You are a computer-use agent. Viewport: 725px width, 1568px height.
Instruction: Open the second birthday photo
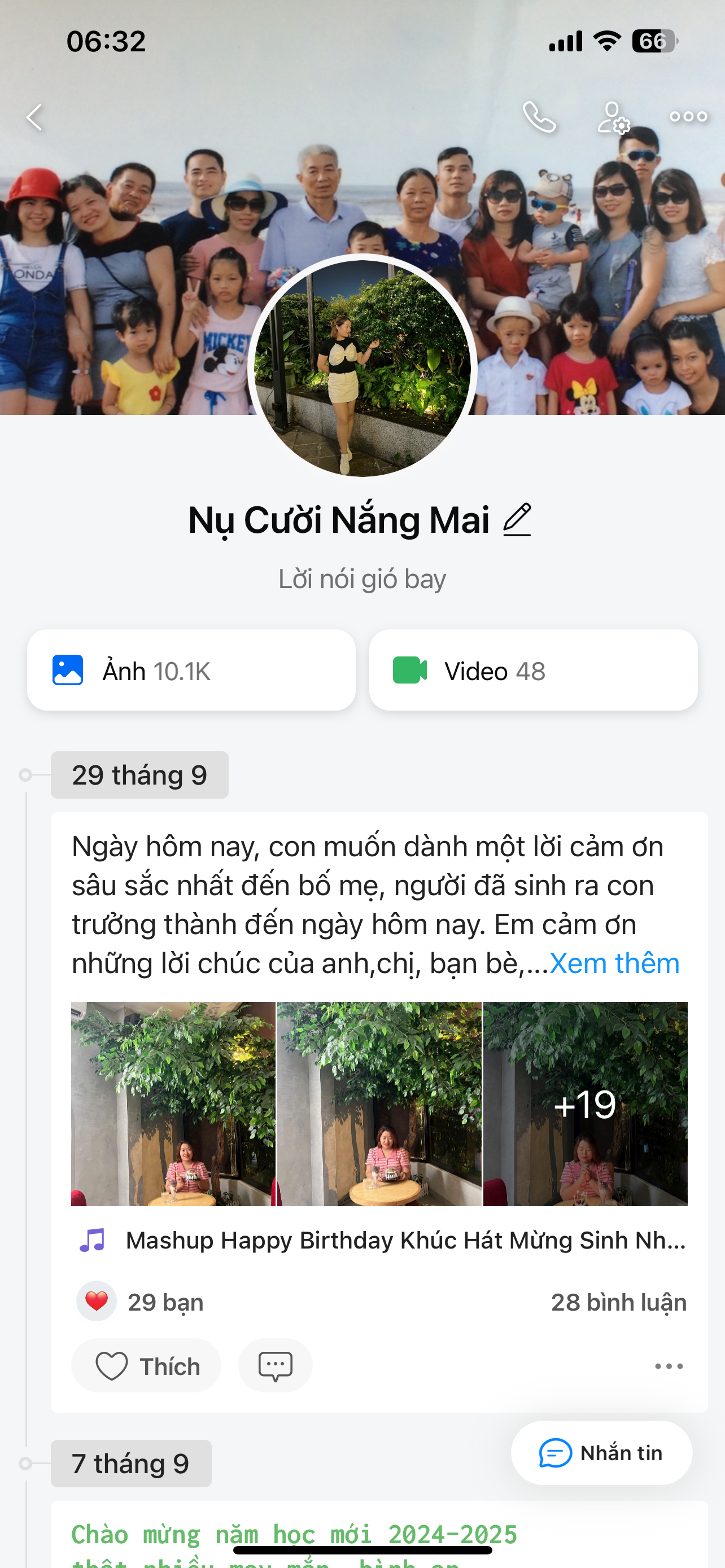[x=379, y=1103]
